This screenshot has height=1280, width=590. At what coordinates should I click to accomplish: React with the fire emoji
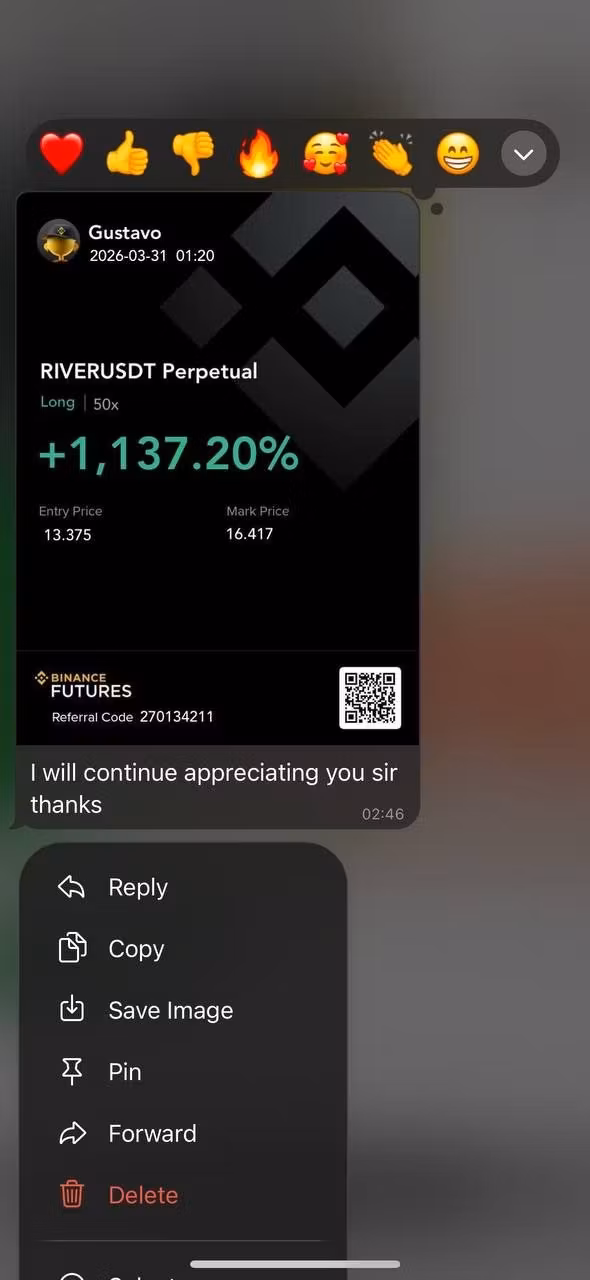[259, 154]
